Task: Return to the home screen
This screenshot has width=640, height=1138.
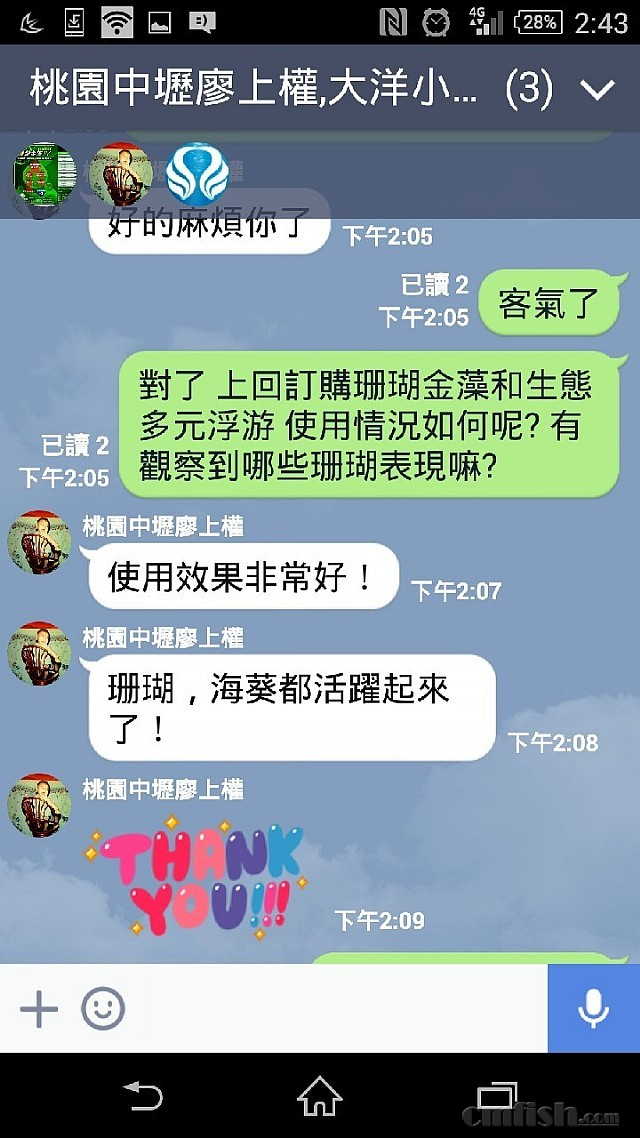Action: coord(319,1096)
